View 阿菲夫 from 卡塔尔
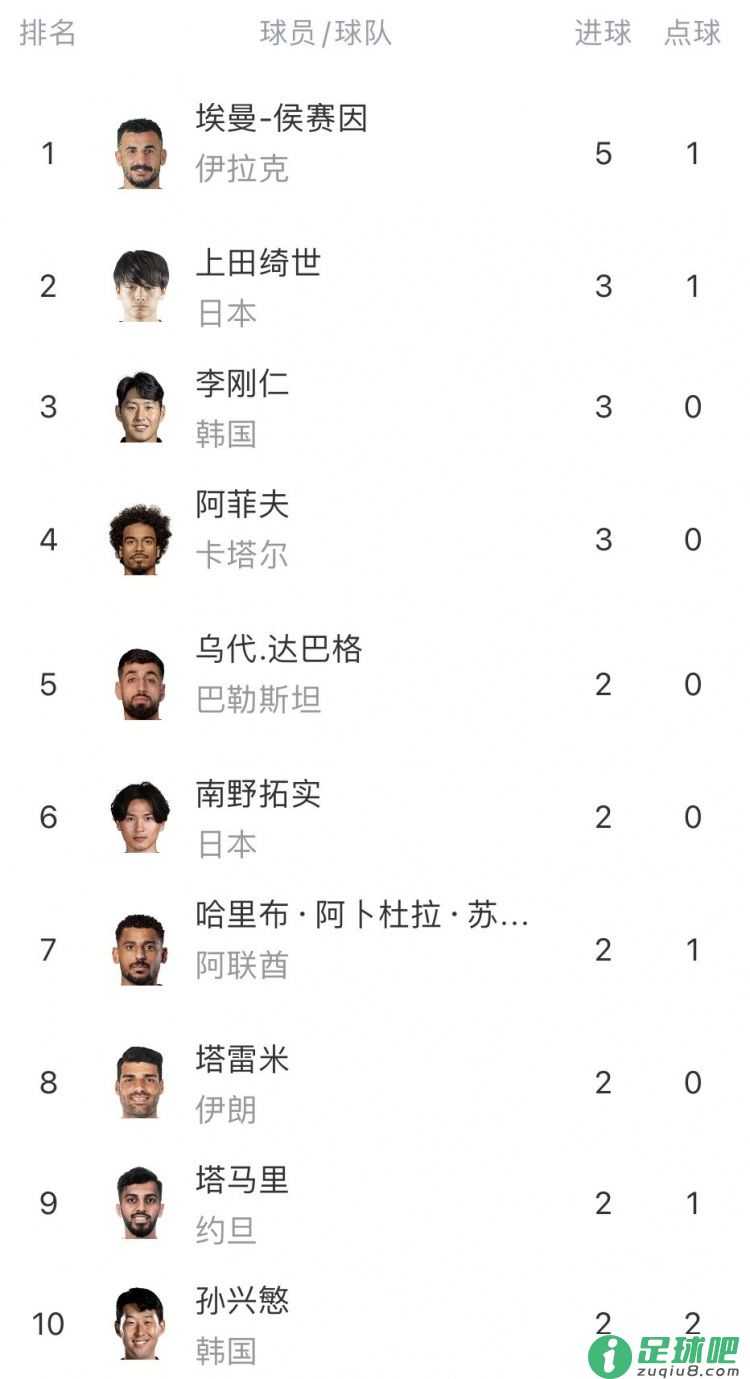 [375, 540]
